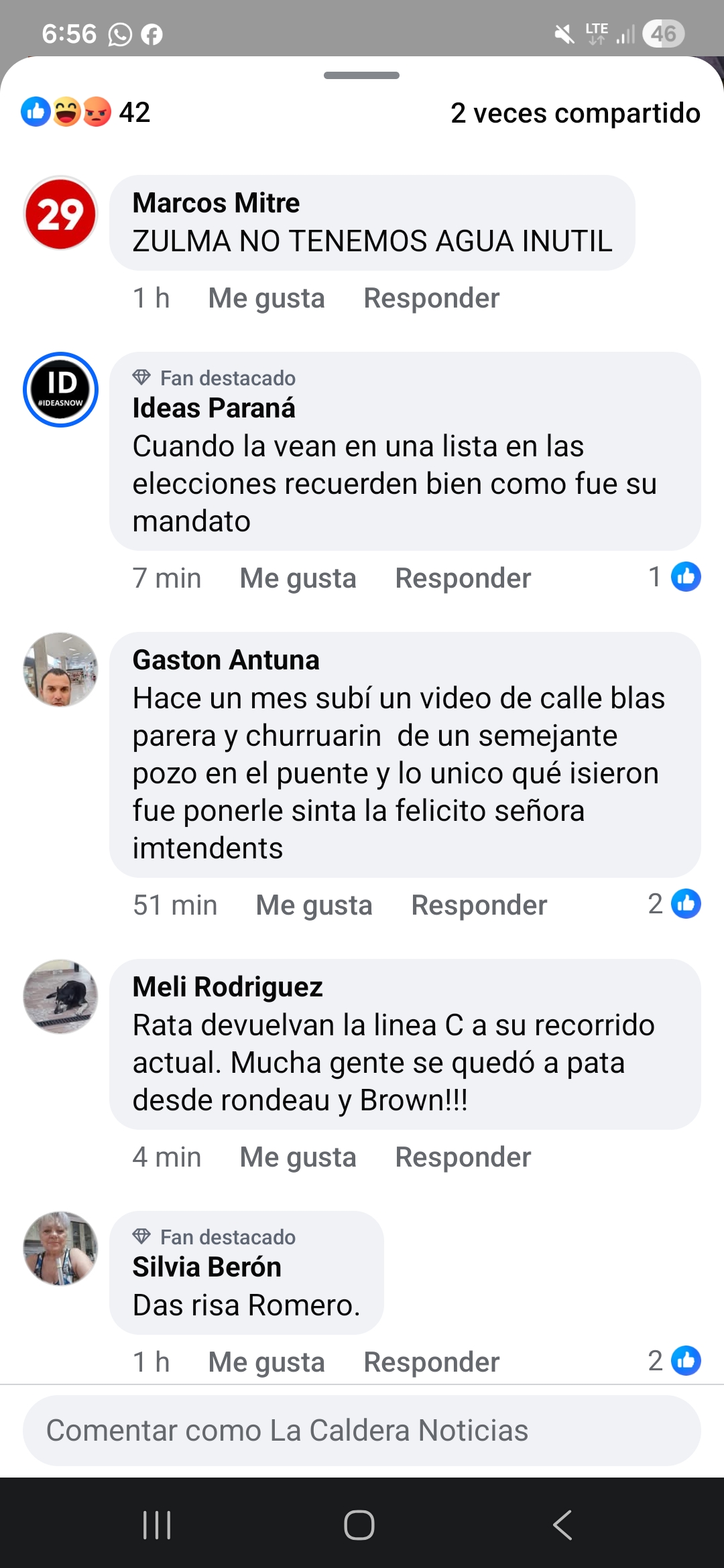Tap the Comentar como La Caldera Noticias field
The height and width of the screenshot is (1568, 724).
(362, 1431)
